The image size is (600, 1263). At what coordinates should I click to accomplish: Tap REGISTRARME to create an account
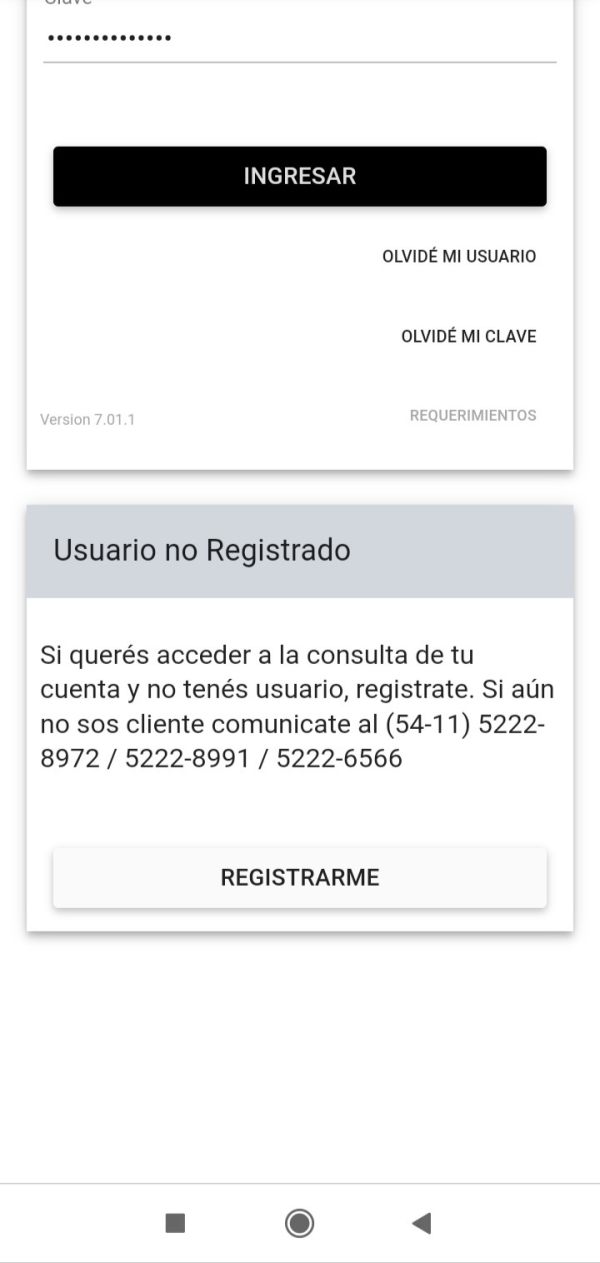[x=300, y=877]
